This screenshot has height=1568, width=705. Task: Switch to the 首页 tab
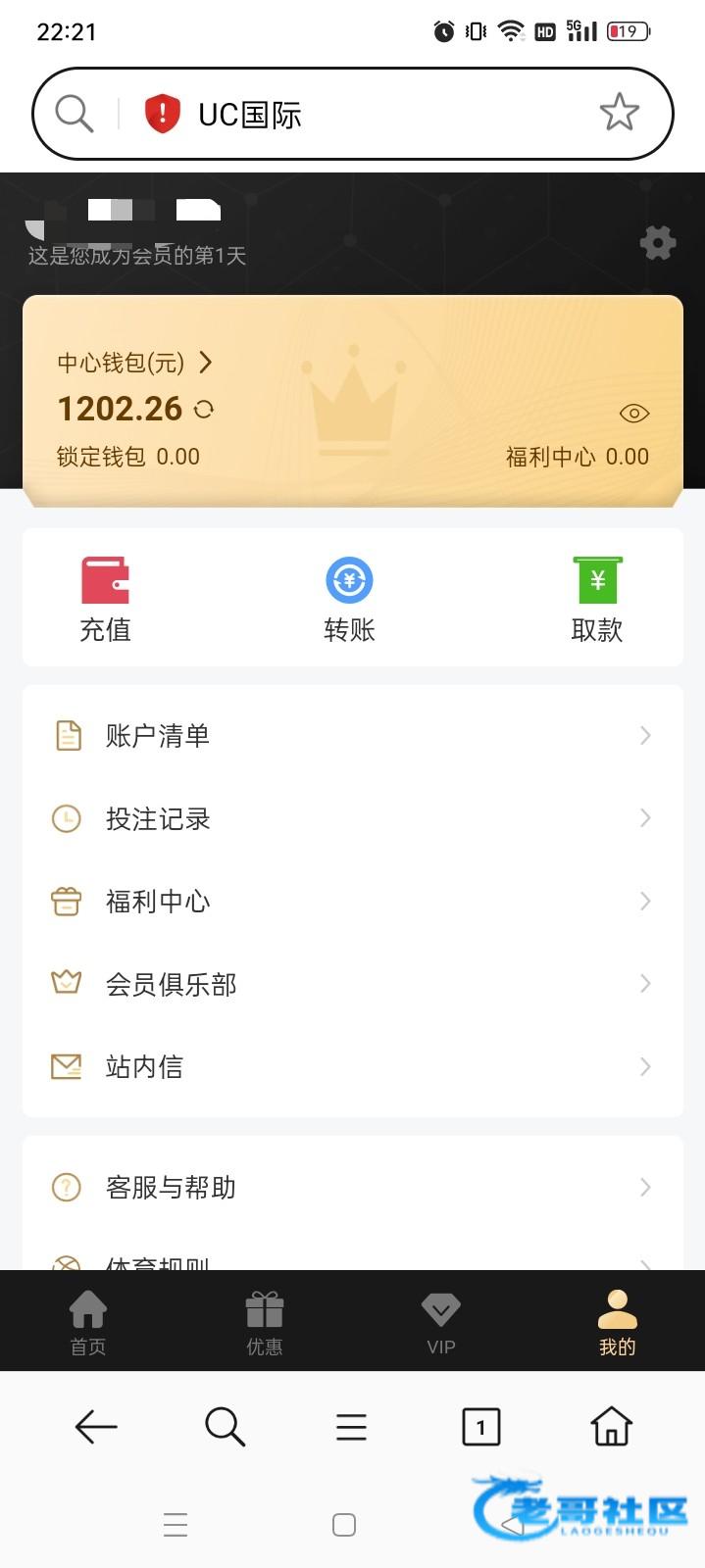pos(88,1321)
